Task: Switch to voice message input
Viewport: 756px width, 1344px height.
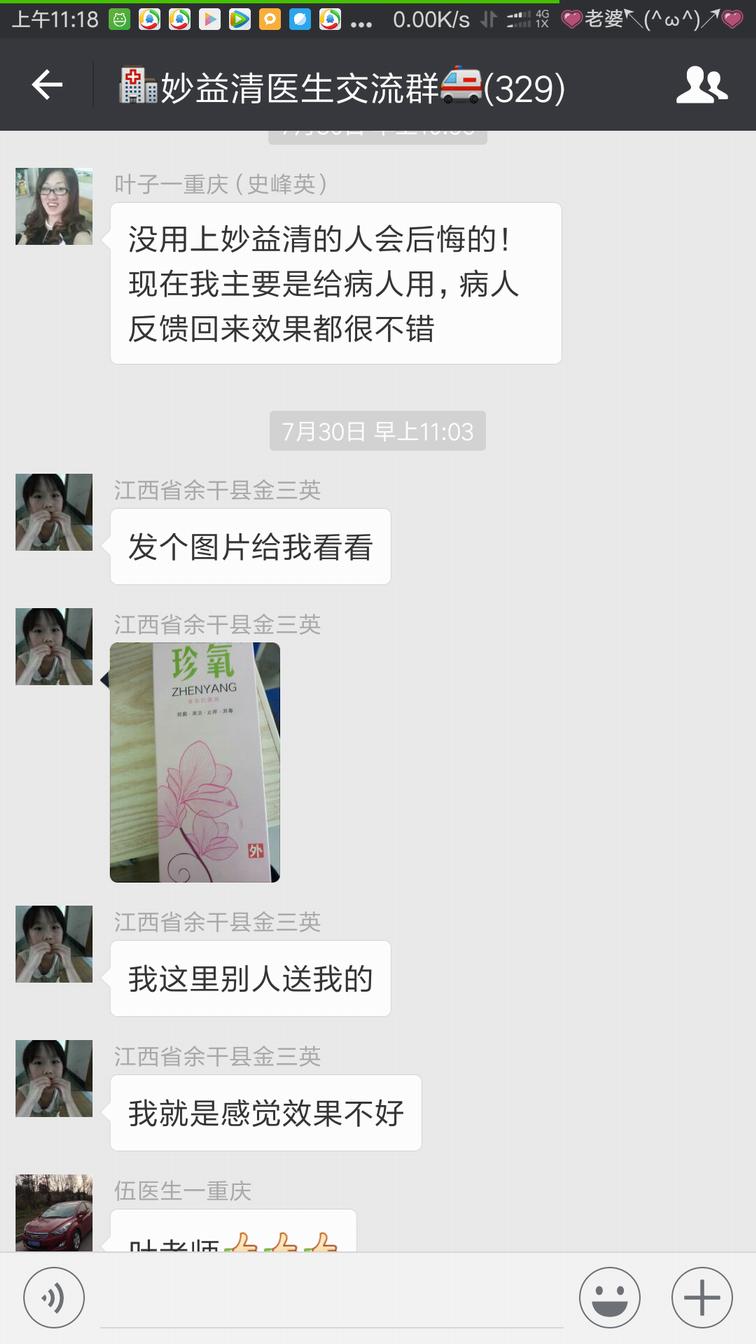Action: pos(54,1298)
